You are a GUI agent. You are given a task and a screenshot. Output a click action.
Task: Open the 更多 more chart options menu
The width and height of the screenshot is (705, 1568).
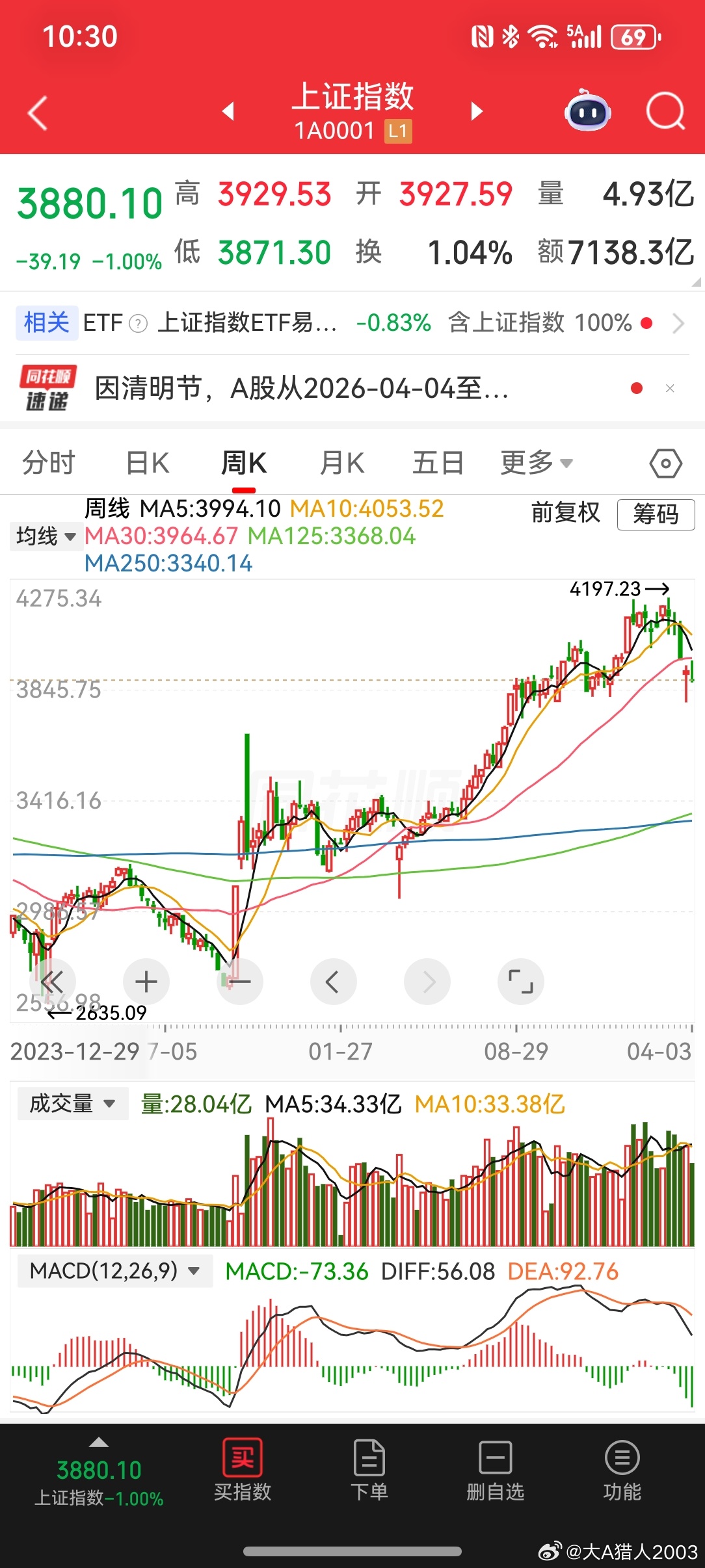coord(535,463)
